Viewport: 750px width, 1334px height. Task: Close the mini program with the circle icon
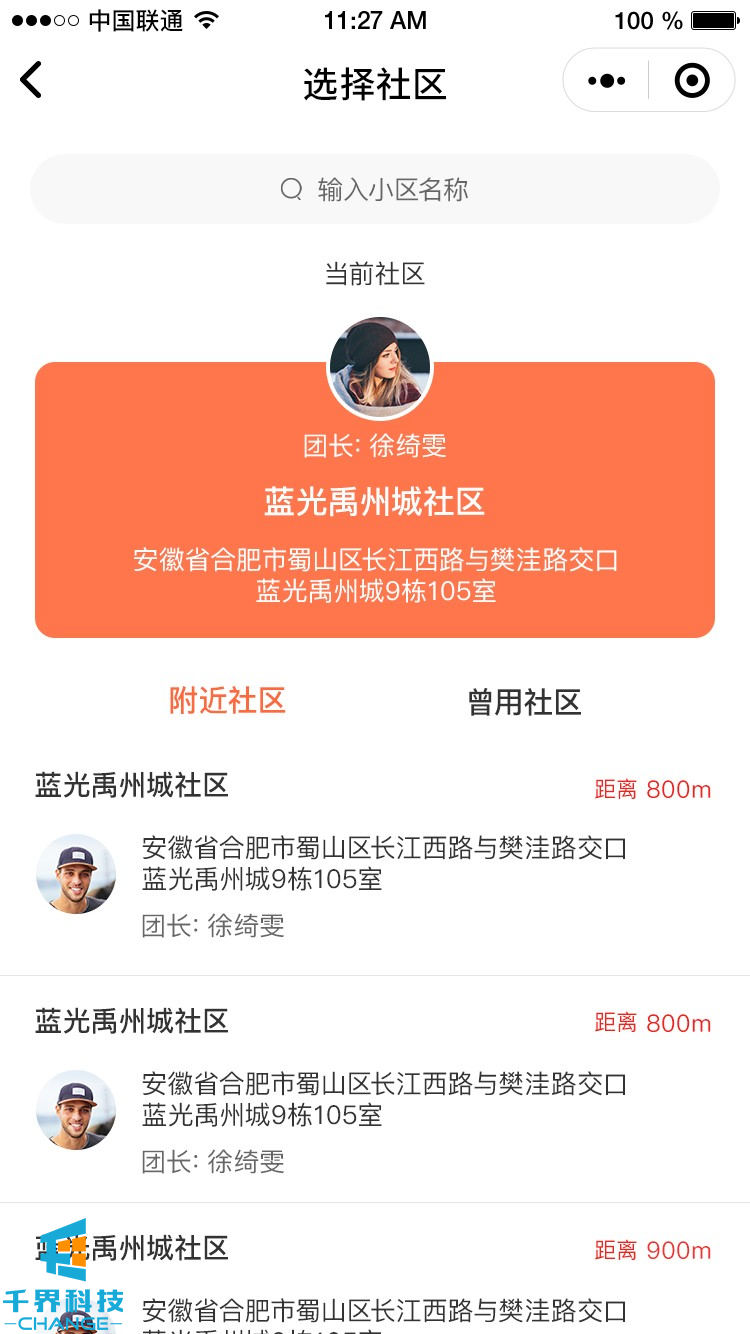[x=691, y=81]
